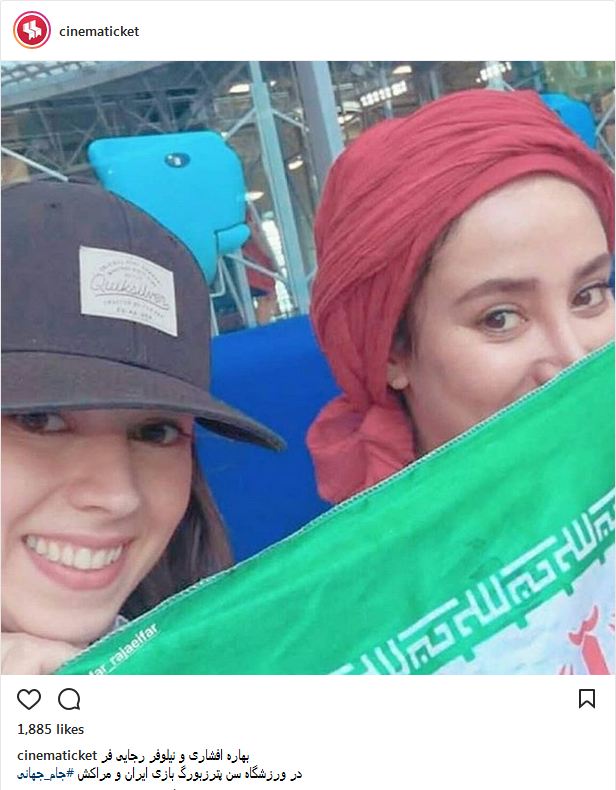Open the cinematicket username in the header

pyautogui.click(x=99, y=32)
